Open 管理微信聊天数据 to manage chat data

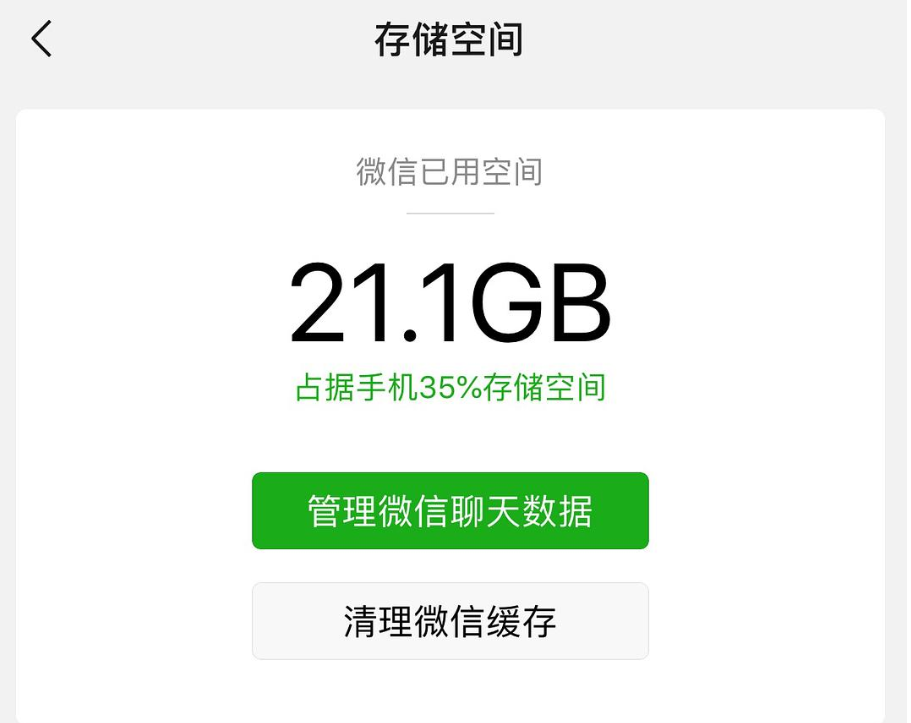tap(450, 511)
